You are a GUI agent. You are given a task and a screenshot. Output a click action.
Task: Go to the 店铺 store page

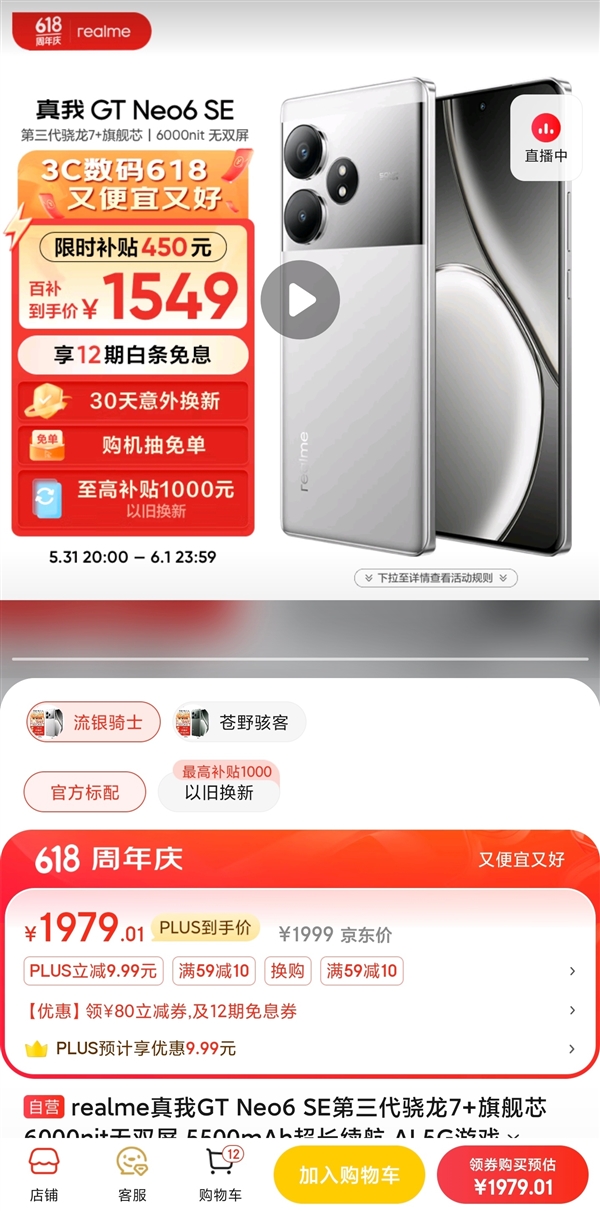click(43, 1174)
